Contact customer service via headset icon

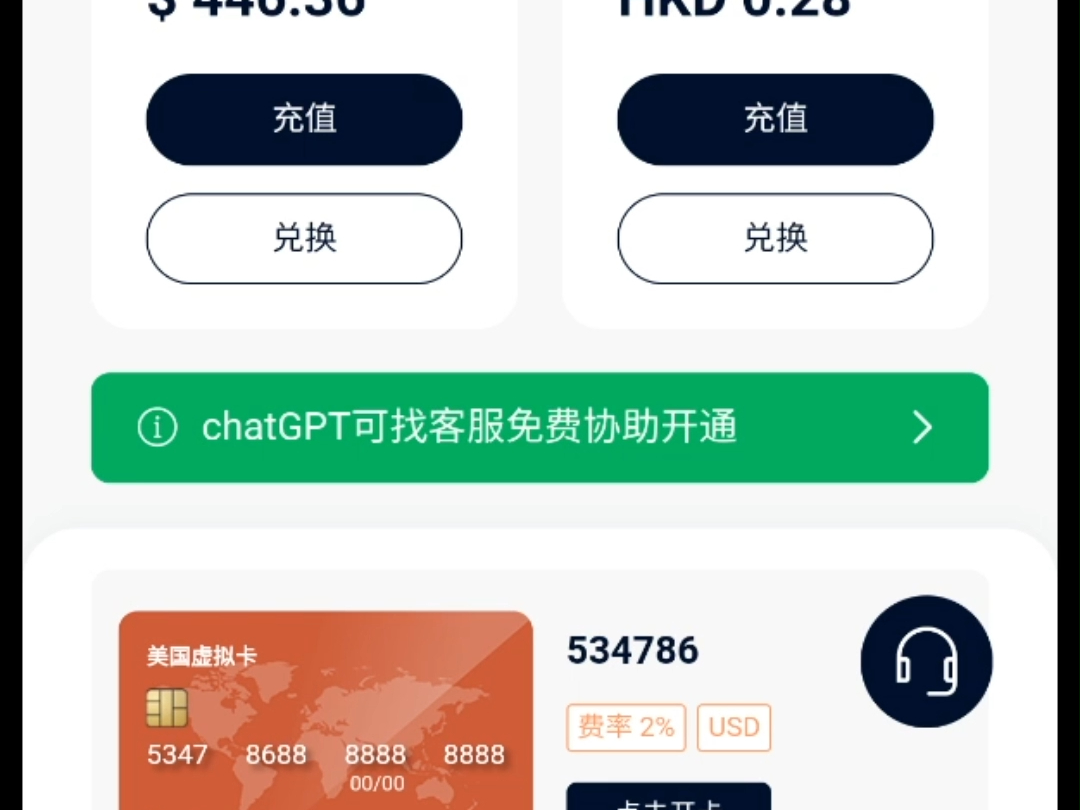[926, 661]
